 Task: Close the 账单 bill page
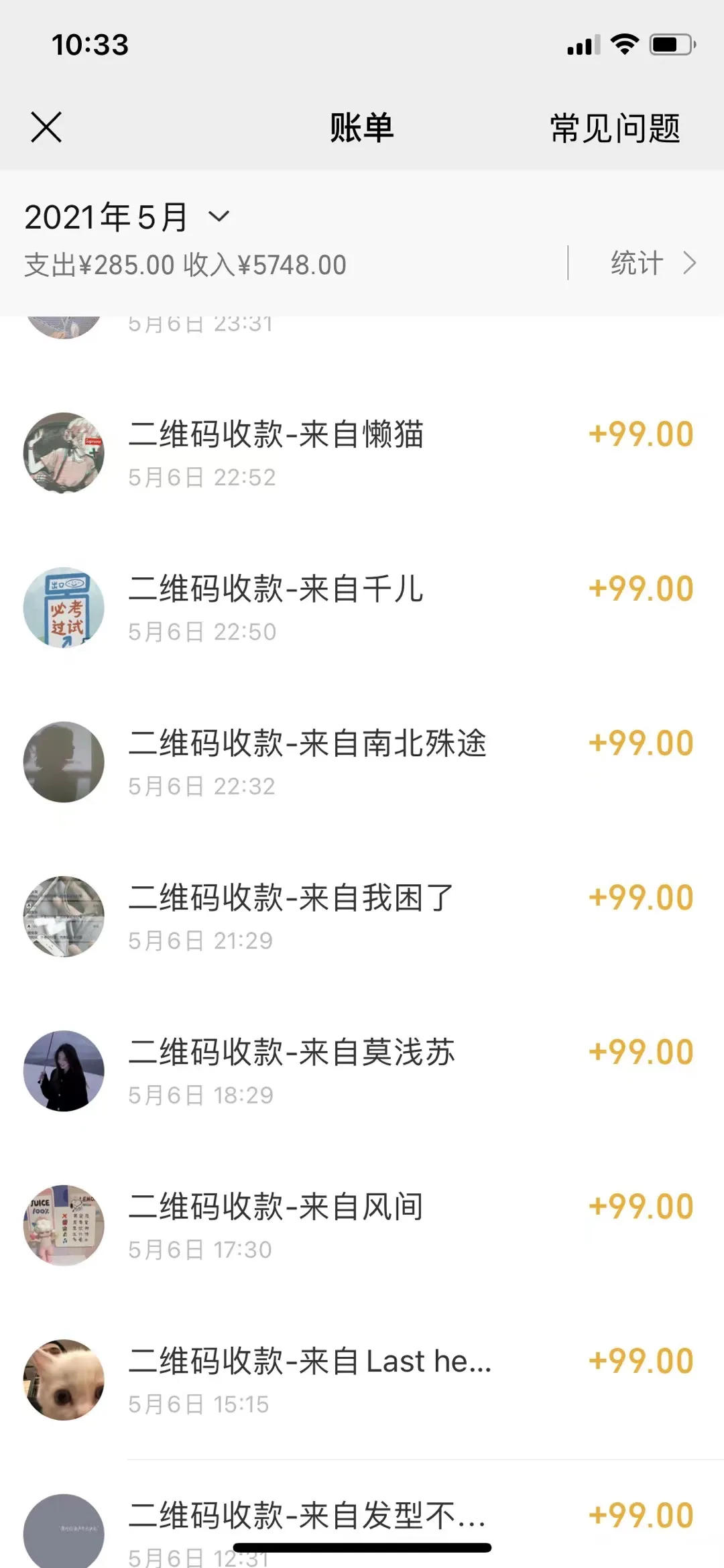click(46, 127)
